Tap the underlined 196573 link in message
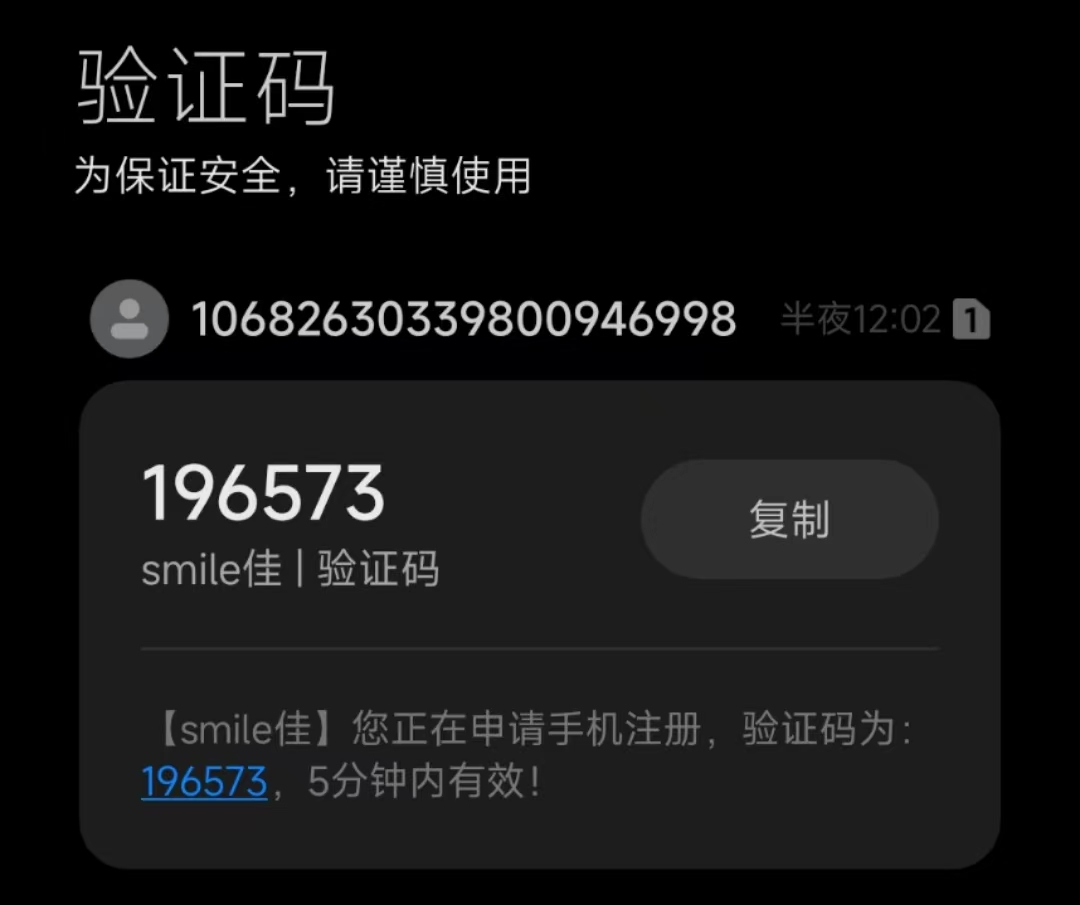The height and width of the screenshot is (905, 1080). point(204,782)
